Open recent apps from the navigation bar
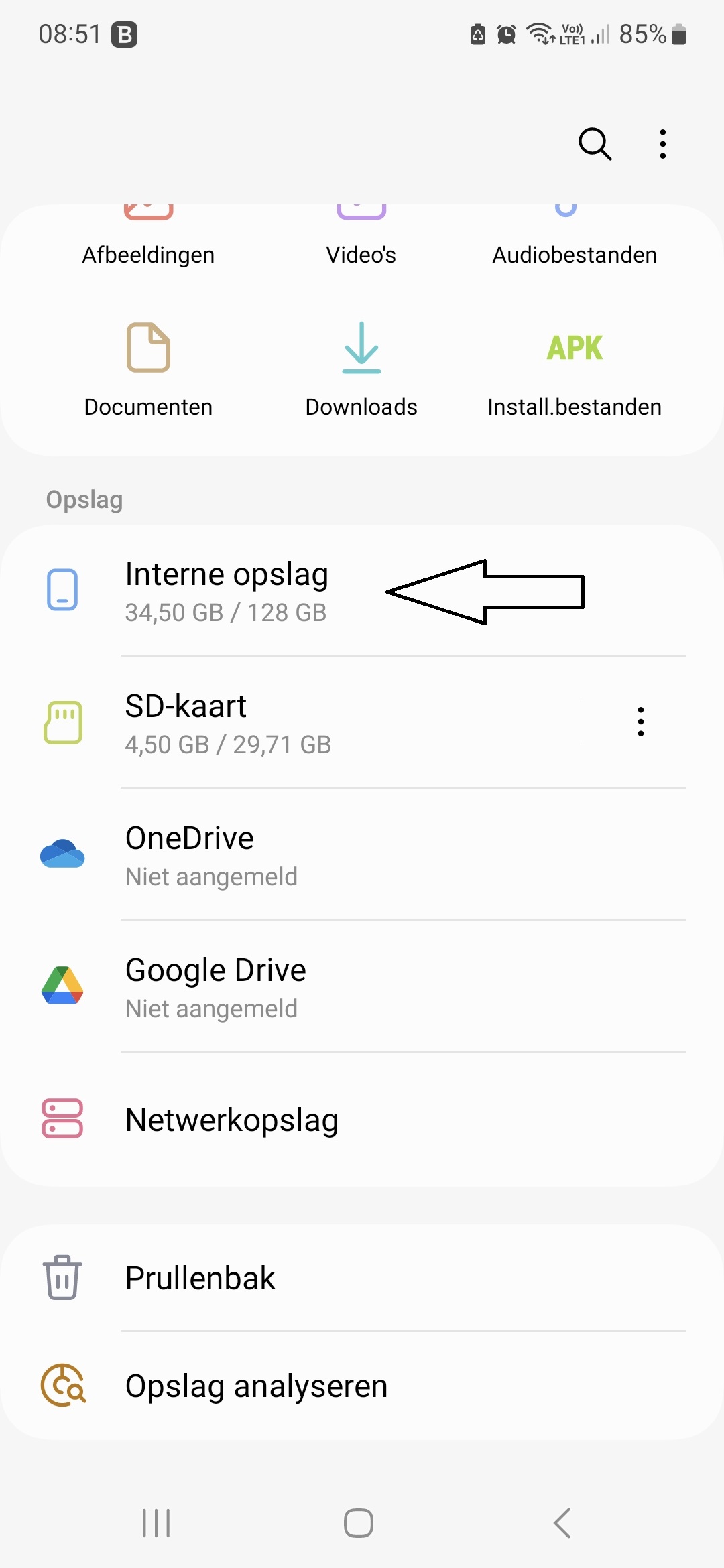 (156, 1522)
